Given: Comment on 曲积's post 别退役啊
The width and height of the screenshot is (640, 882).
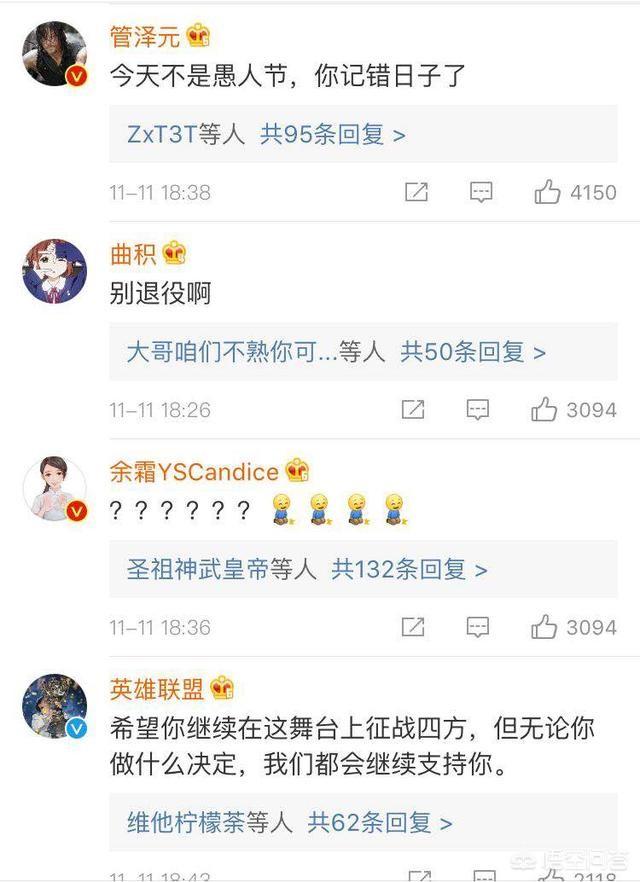Looking at the screenshot, I should pos(478,409).
